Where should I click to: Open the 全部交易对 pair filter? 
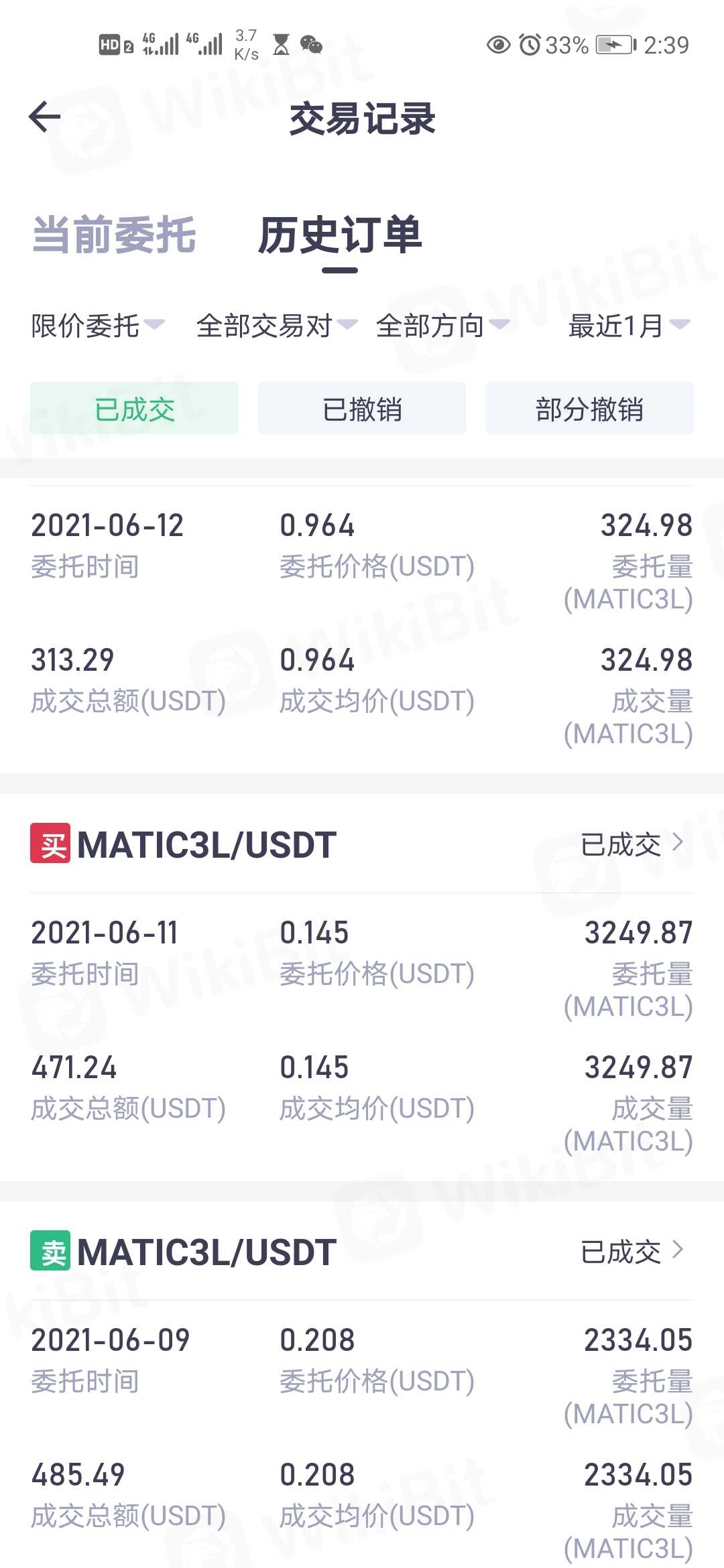(276, 326)
